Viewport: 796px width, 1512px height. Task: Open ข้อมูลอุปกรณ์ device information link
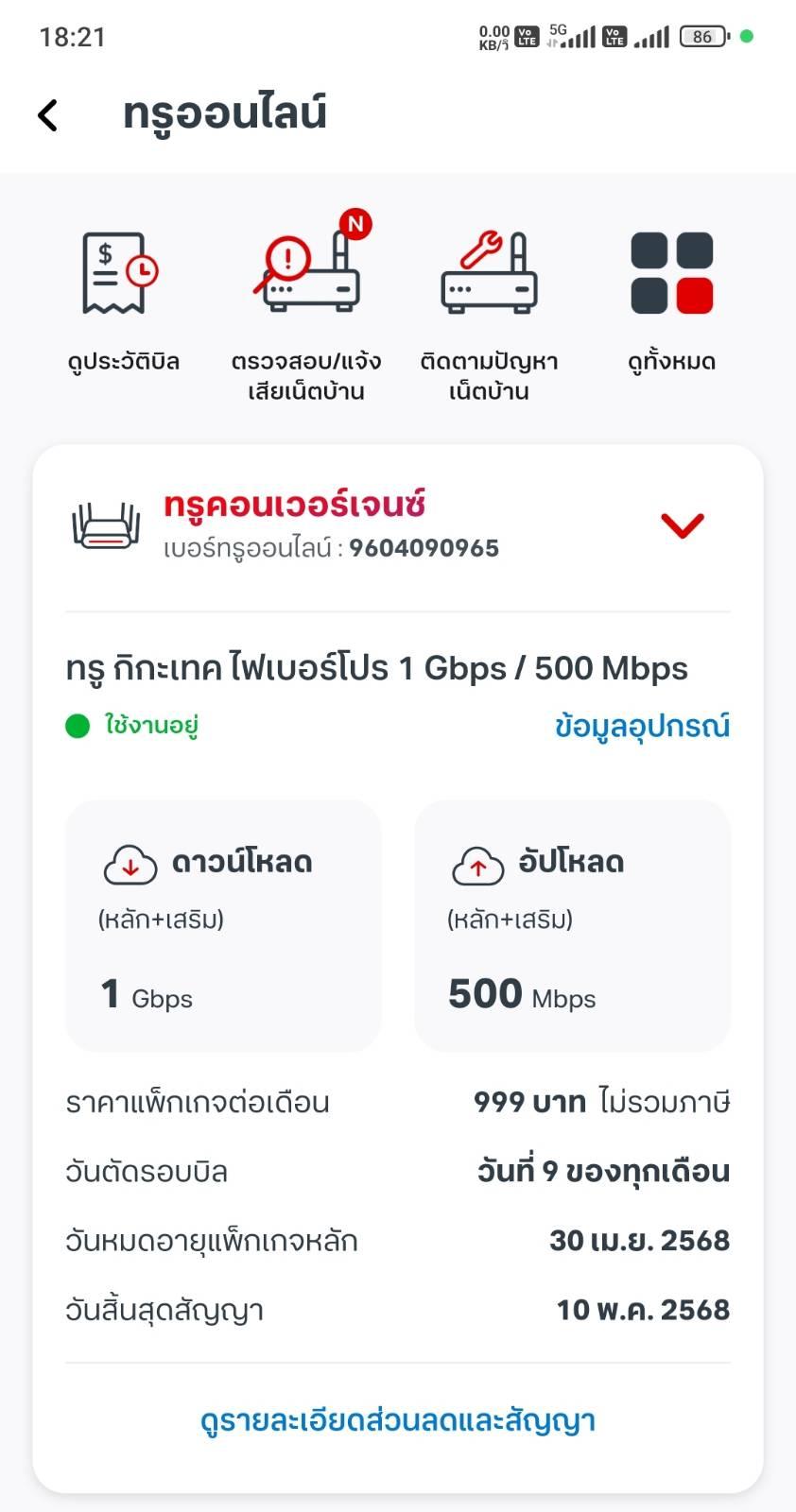(642, 726)
